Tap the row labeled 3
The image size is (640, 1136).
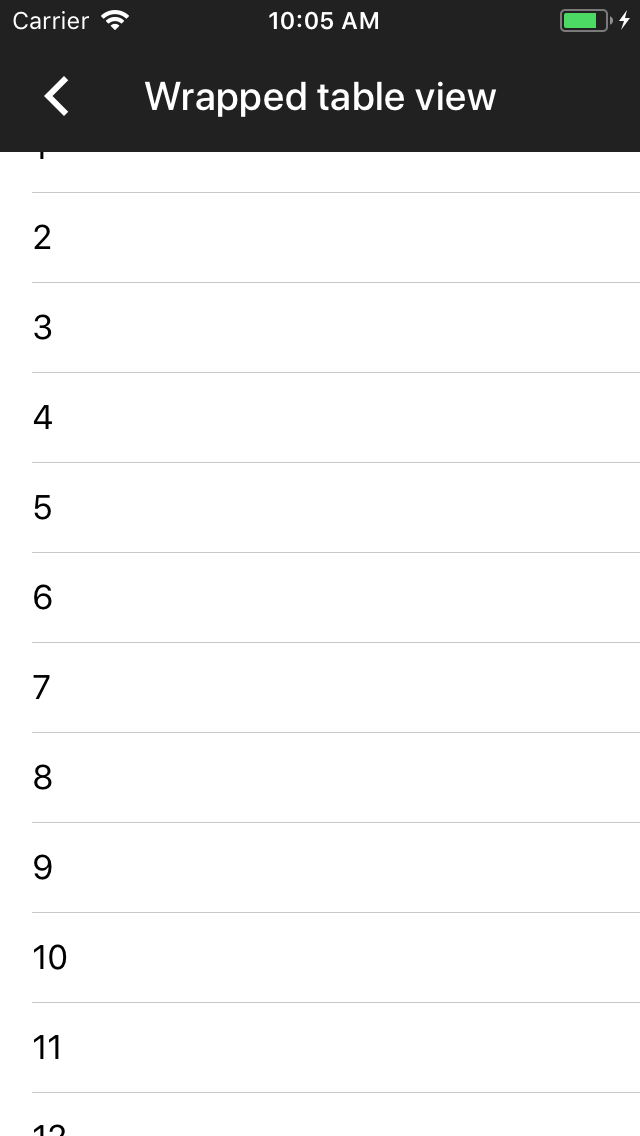[320, 328]
